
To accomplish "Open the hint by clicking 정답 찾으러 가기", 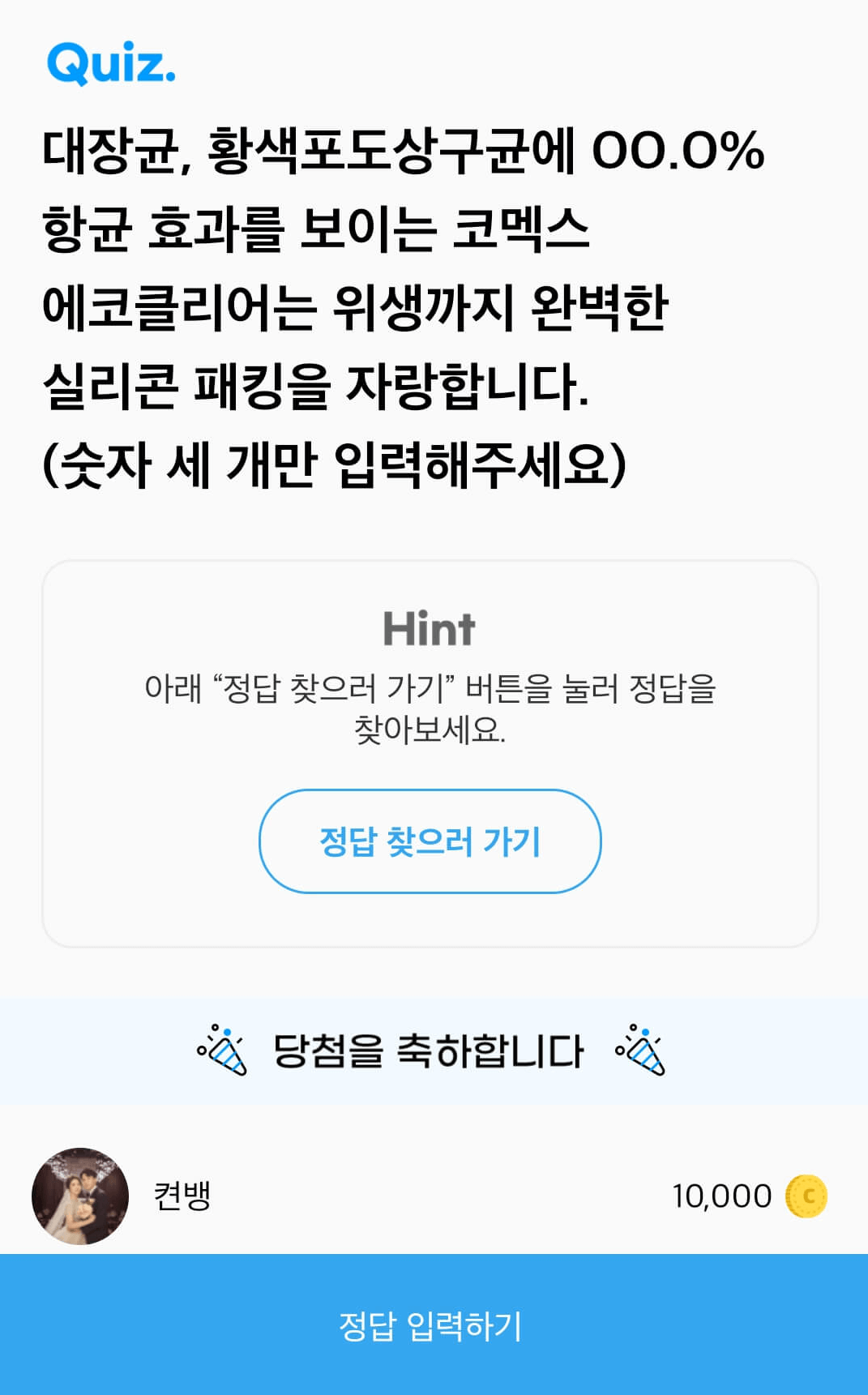I will coord(432,841).
